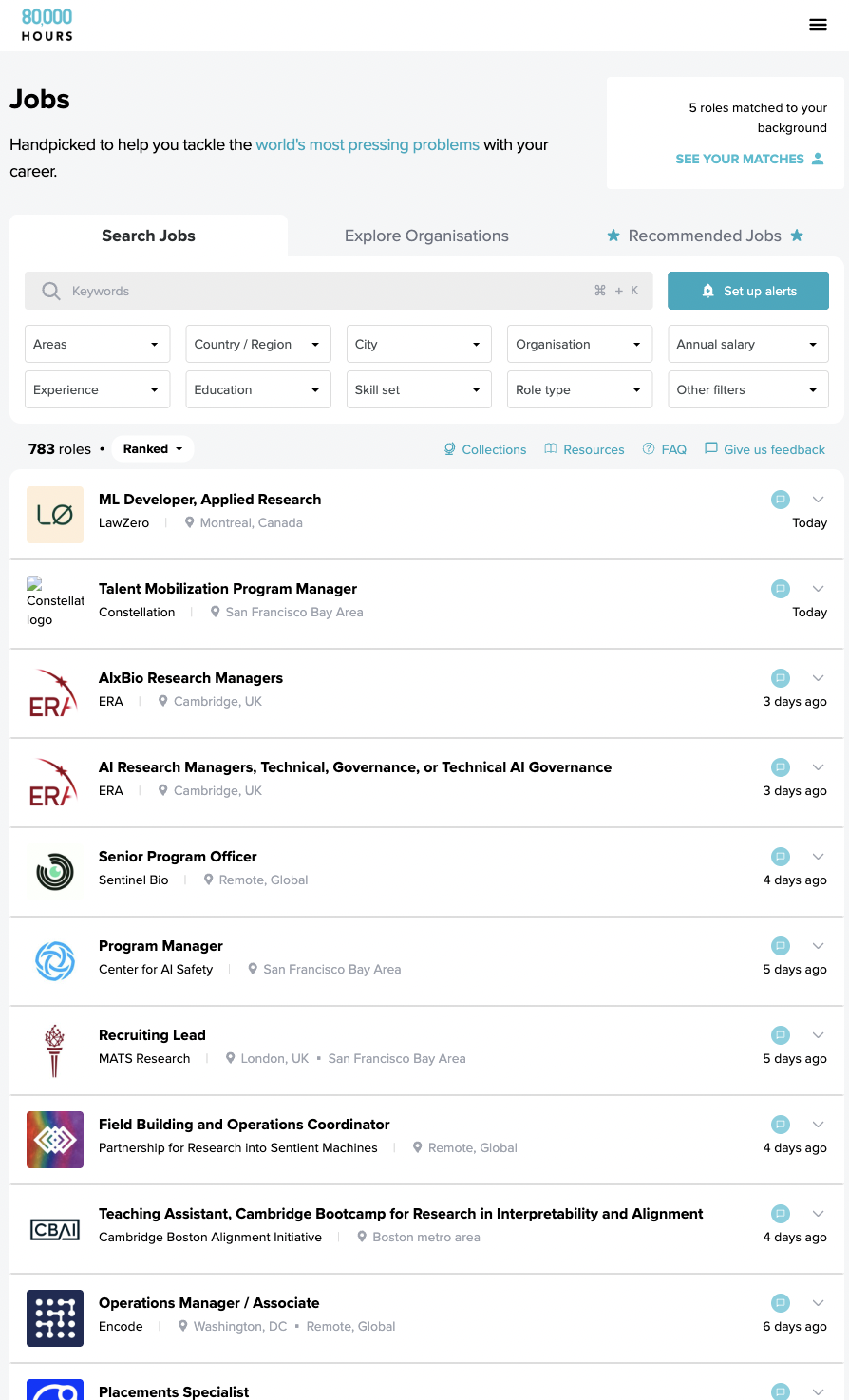Open the hamburger menu
Screen dimensions: 849x1400
[818, 25]
